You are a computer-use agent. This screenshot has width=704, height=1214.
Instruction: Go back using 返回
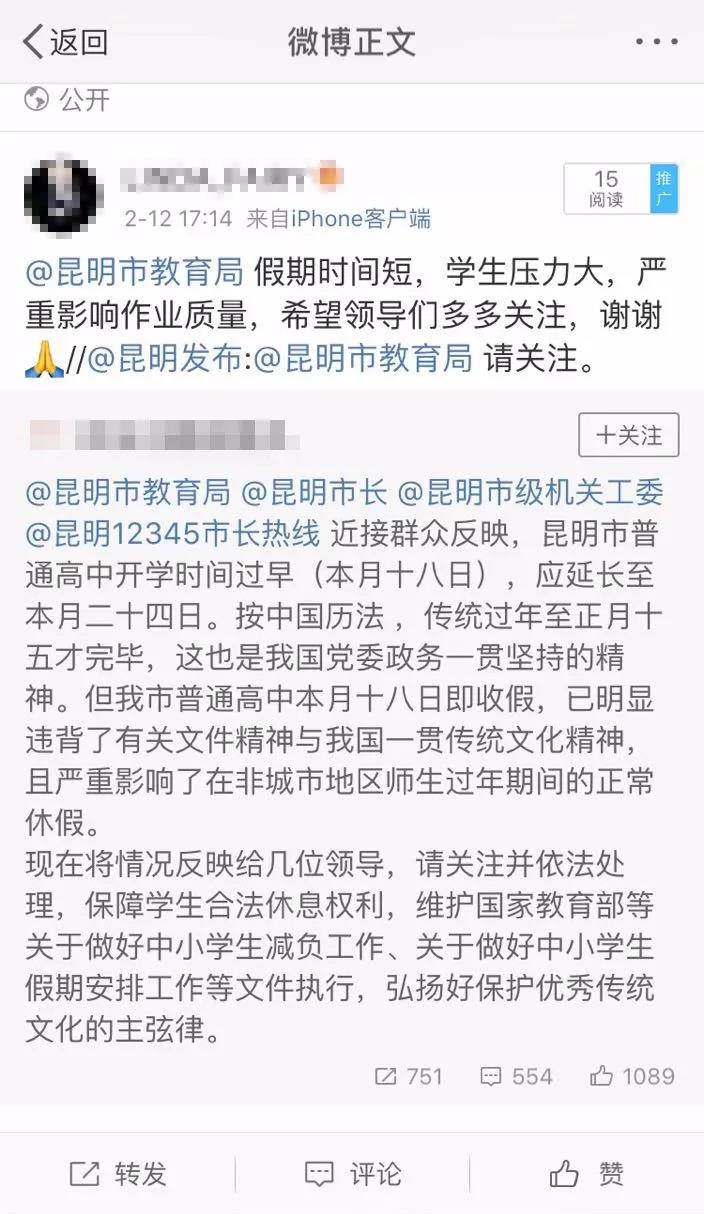click(66, 42)
